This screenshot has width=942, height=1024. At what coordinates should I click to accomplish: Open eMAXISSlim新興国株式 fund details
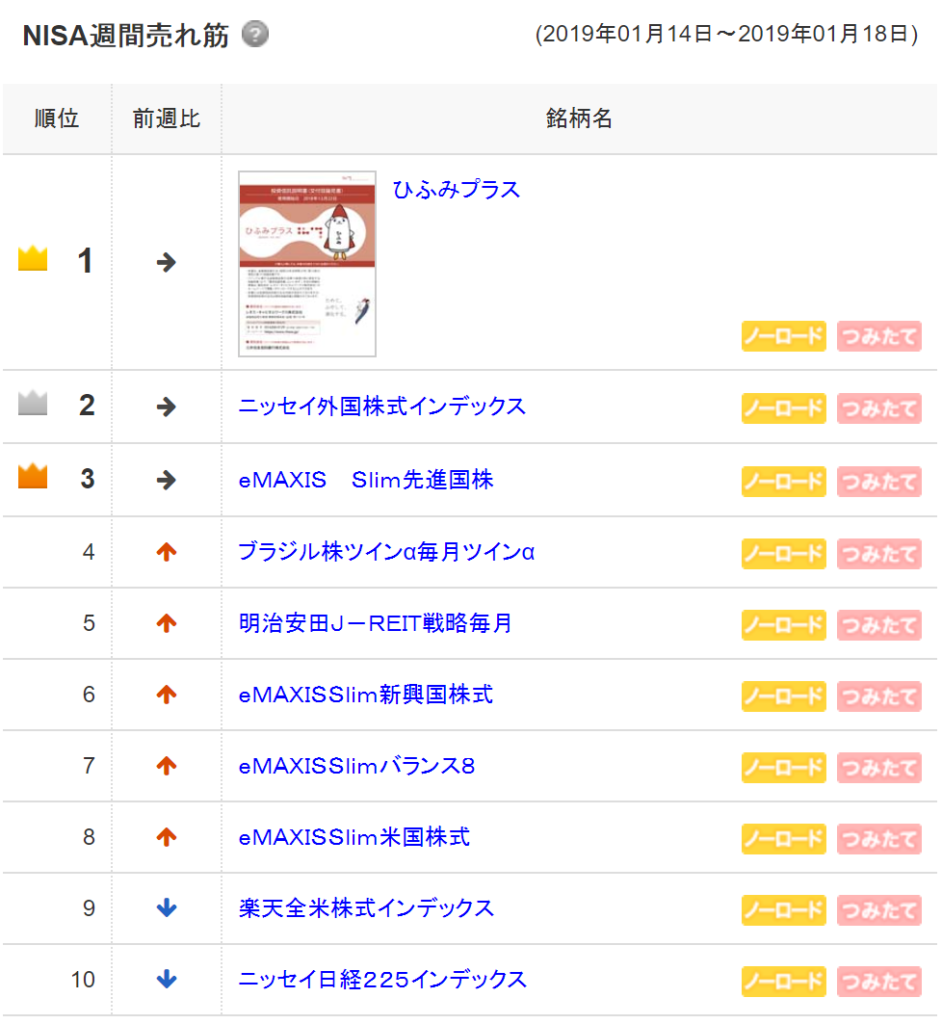pos(366,694)
